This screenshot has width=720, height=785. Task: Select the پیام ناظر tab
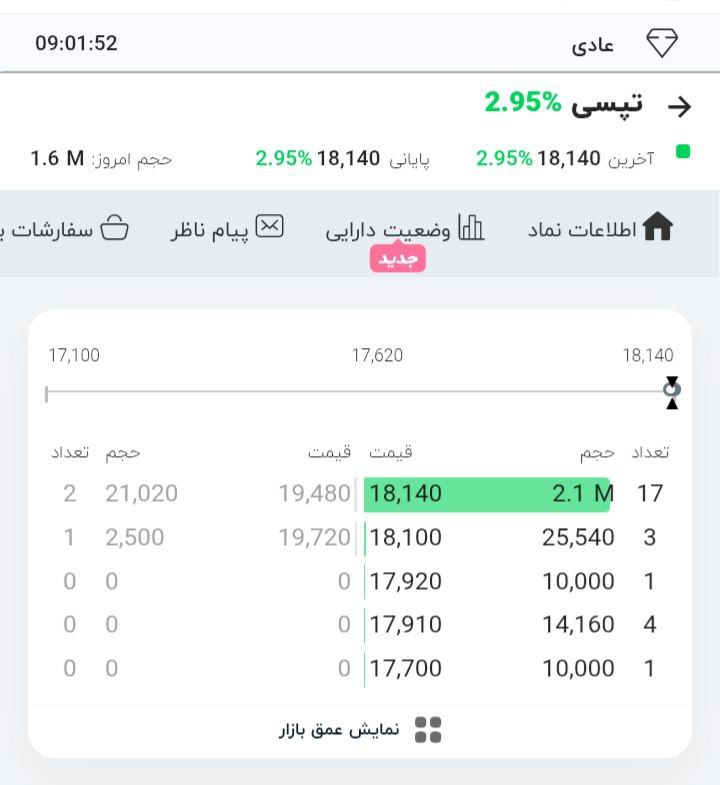coord(227,229)
